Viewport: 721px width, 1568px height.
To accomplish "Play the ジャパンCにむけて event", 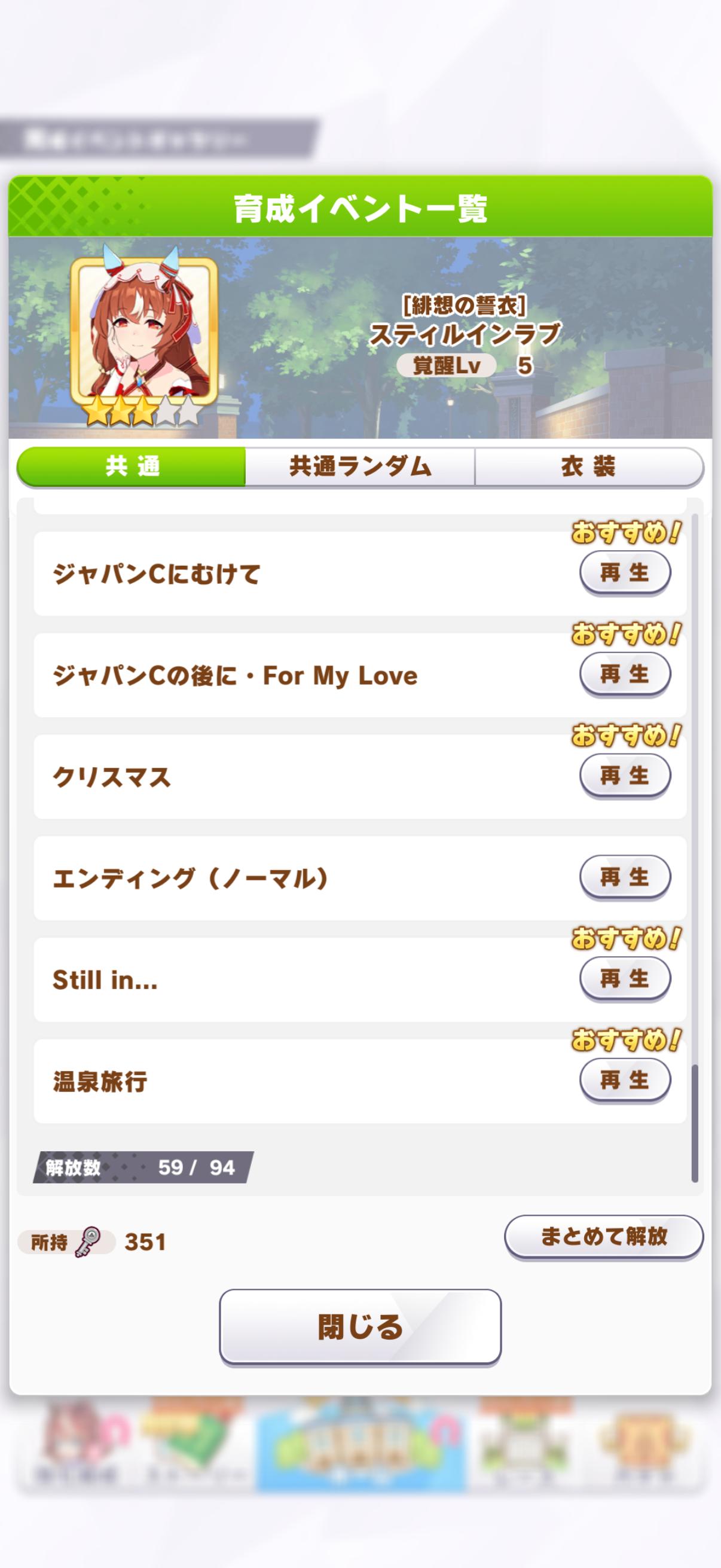I will pos(625,572).
